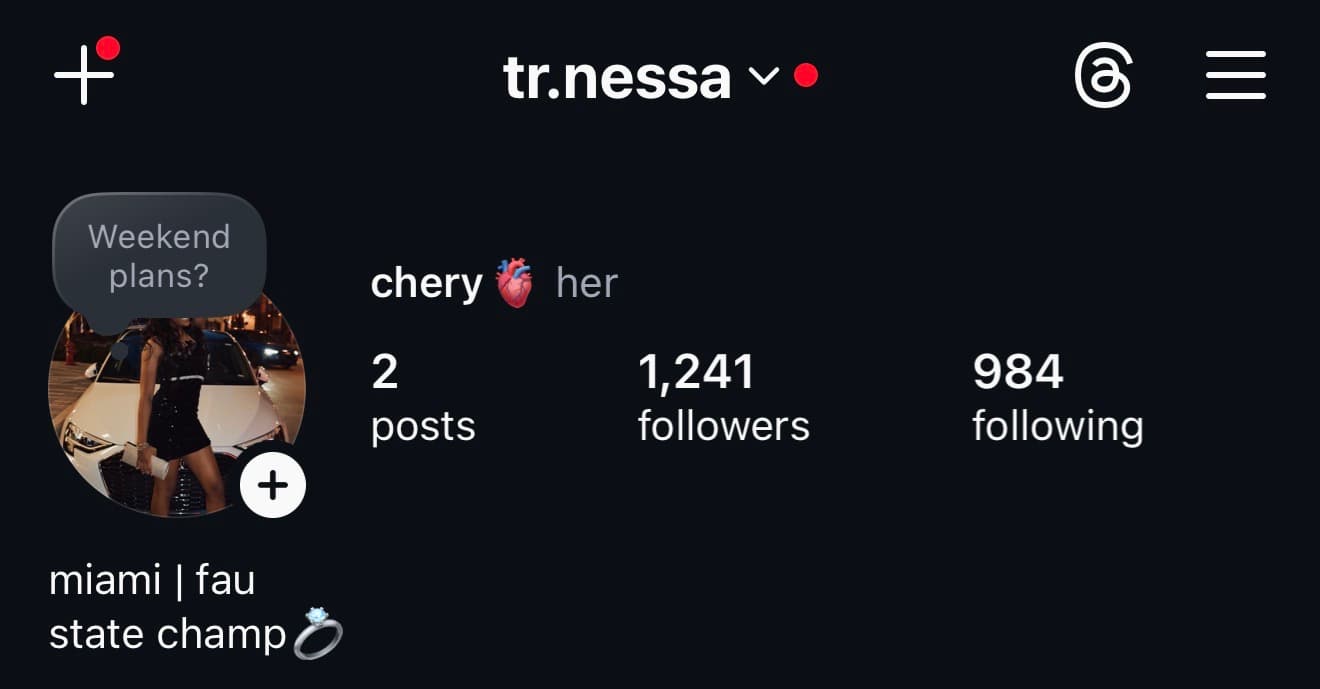View the 984 following list
Viewport: 1320px width, 689px height.
[x=1057, y=399]
